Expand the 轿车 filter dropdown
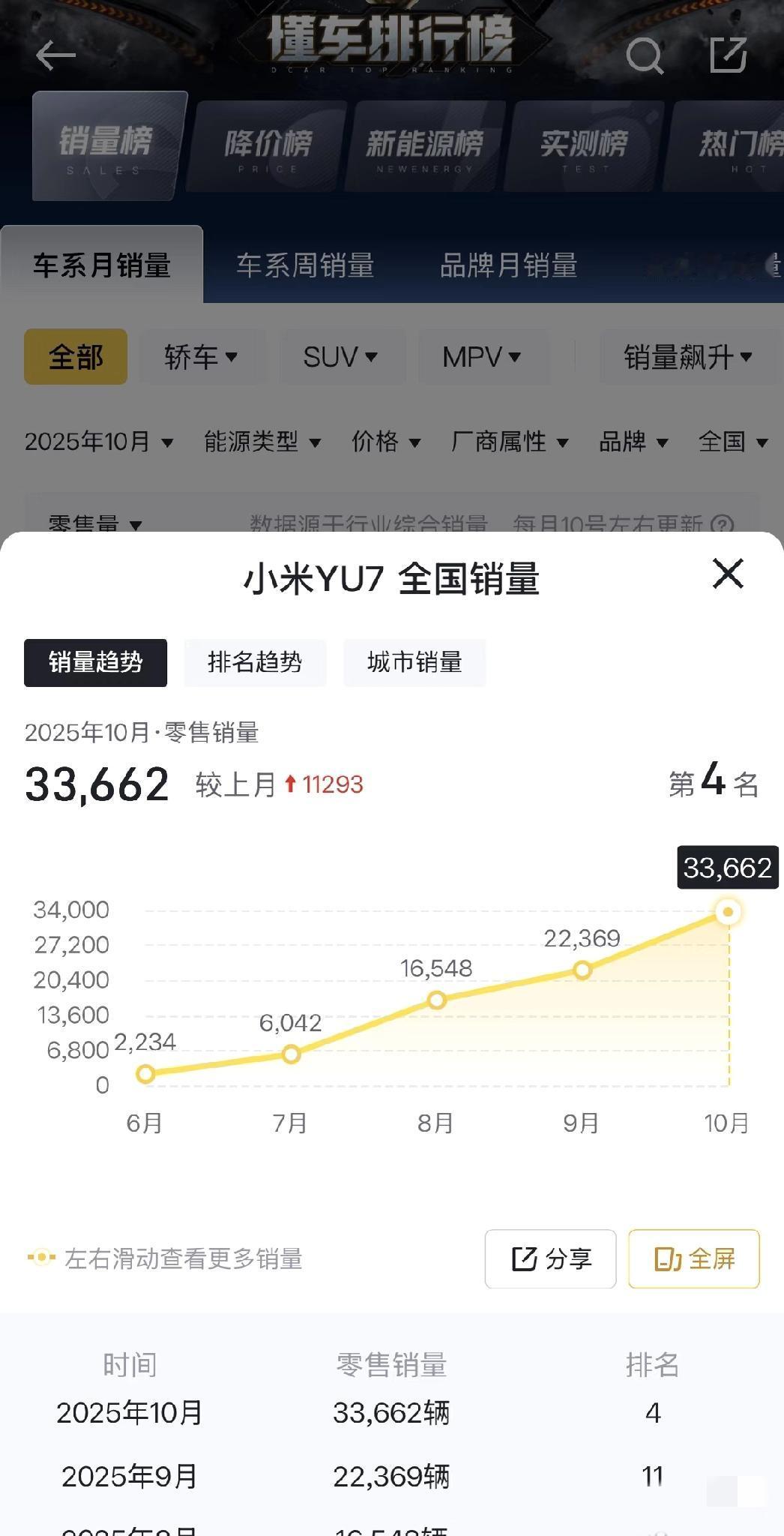Image resolution: width=784 pixels, height=1536 pixels. pyautogui.click(x=200, y=357)
